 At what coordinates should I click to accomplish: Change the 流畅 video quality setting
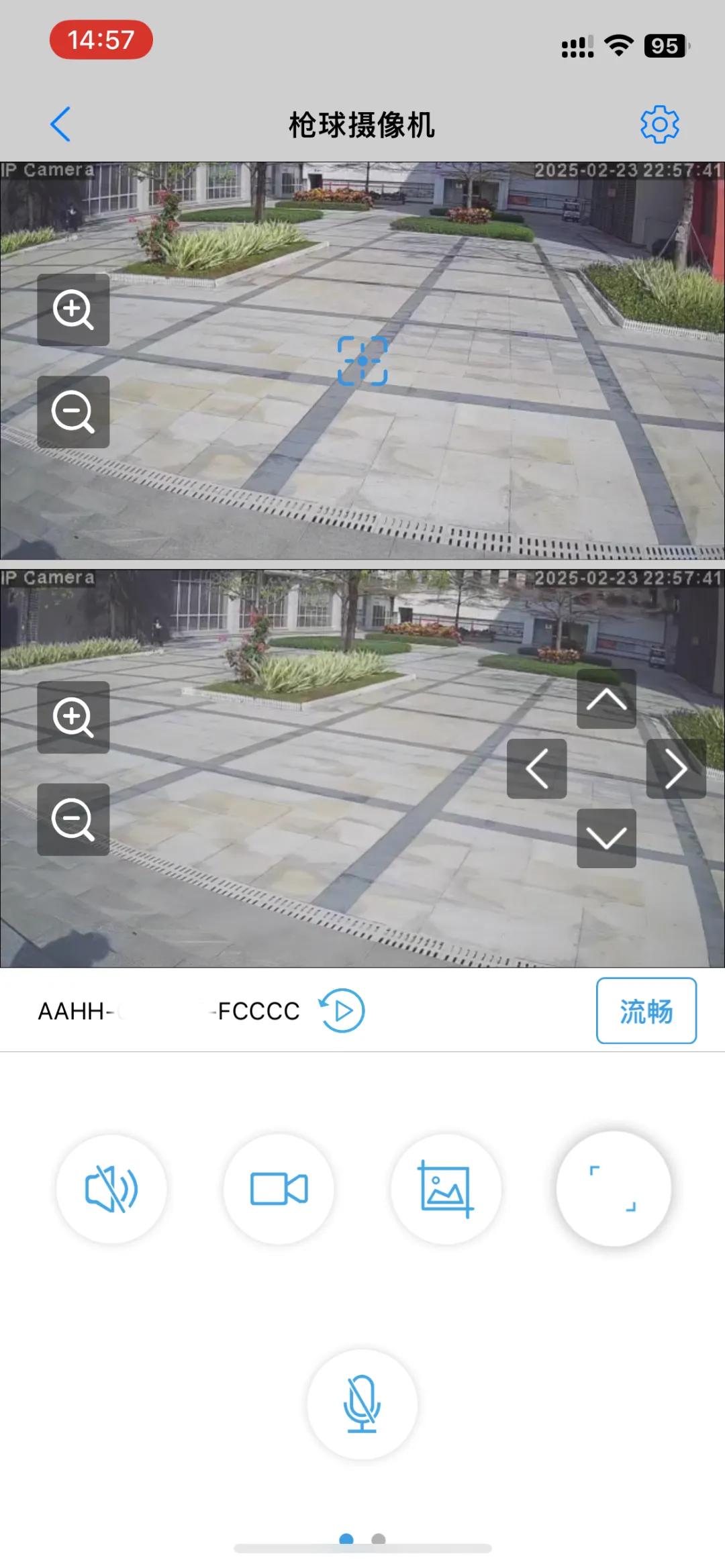point(646,1010)
